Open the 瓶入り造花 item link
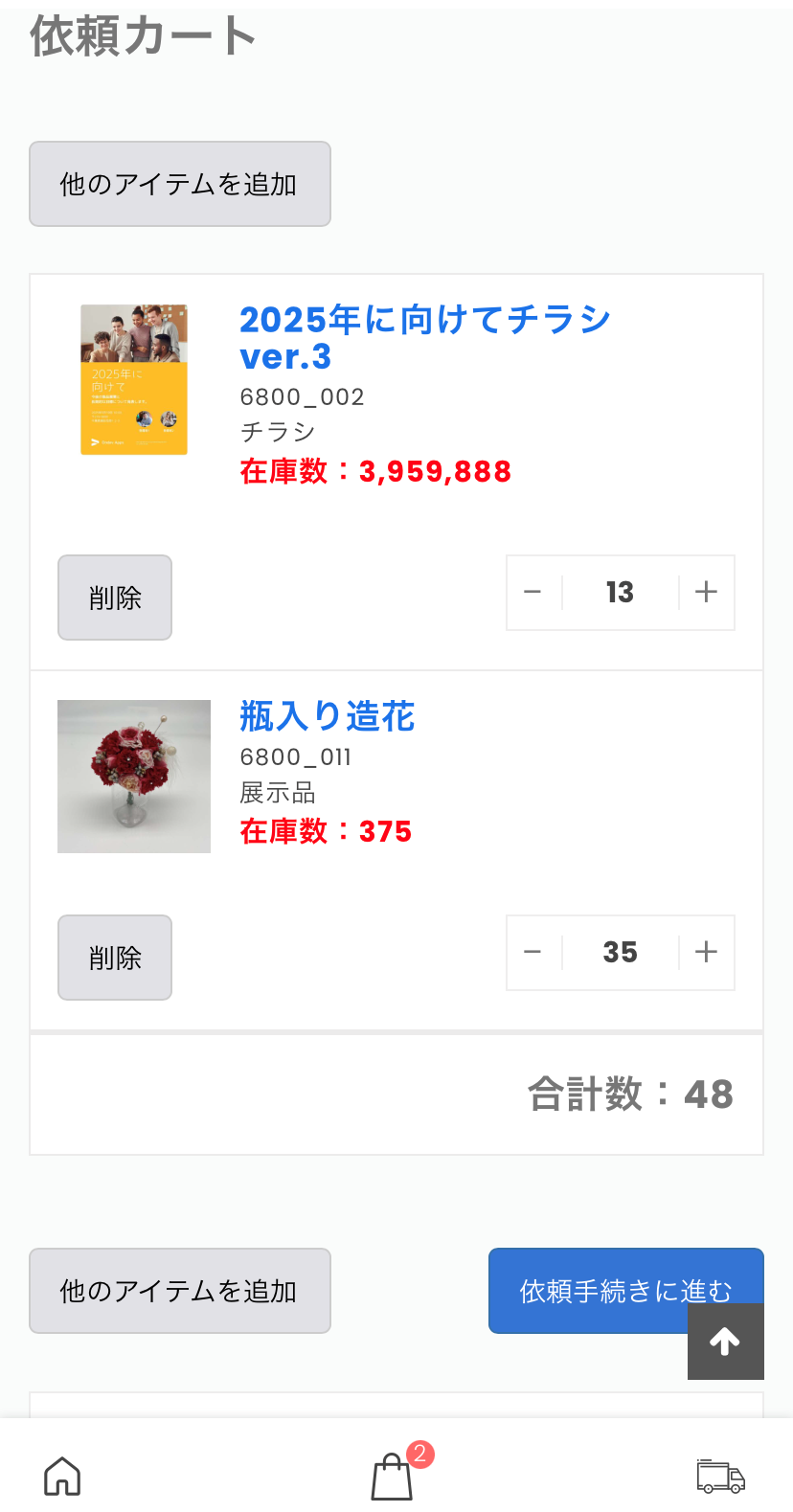Viewport: 793px width, 1512px height. coord(327,716)
